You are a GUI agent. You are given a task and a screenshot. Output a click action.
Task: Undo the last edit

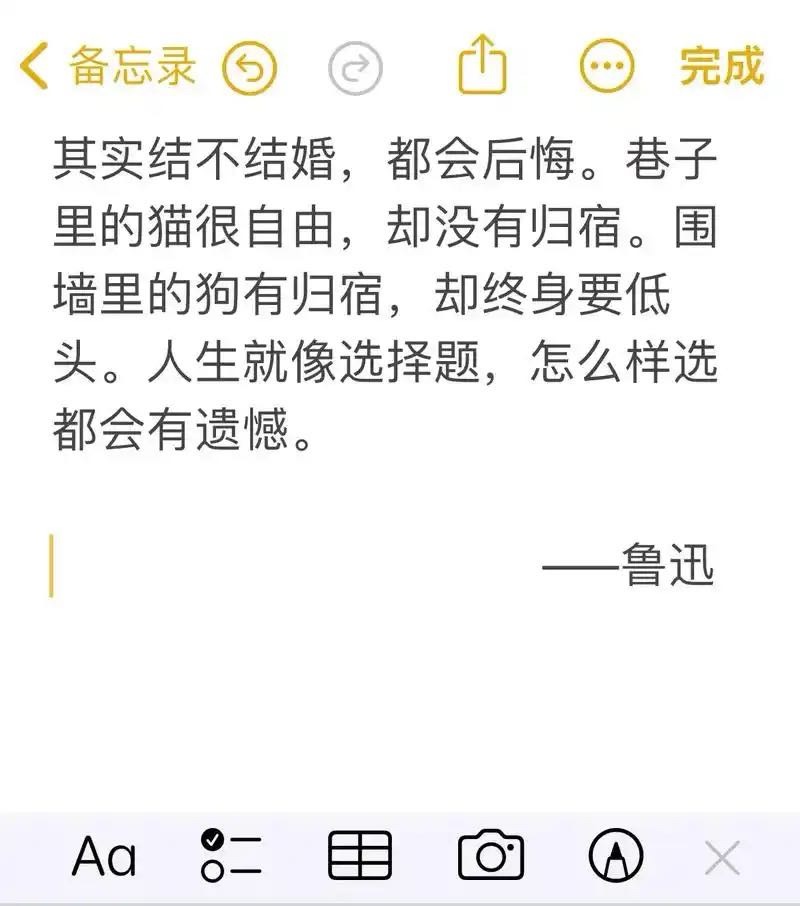(x=249, y=68)
